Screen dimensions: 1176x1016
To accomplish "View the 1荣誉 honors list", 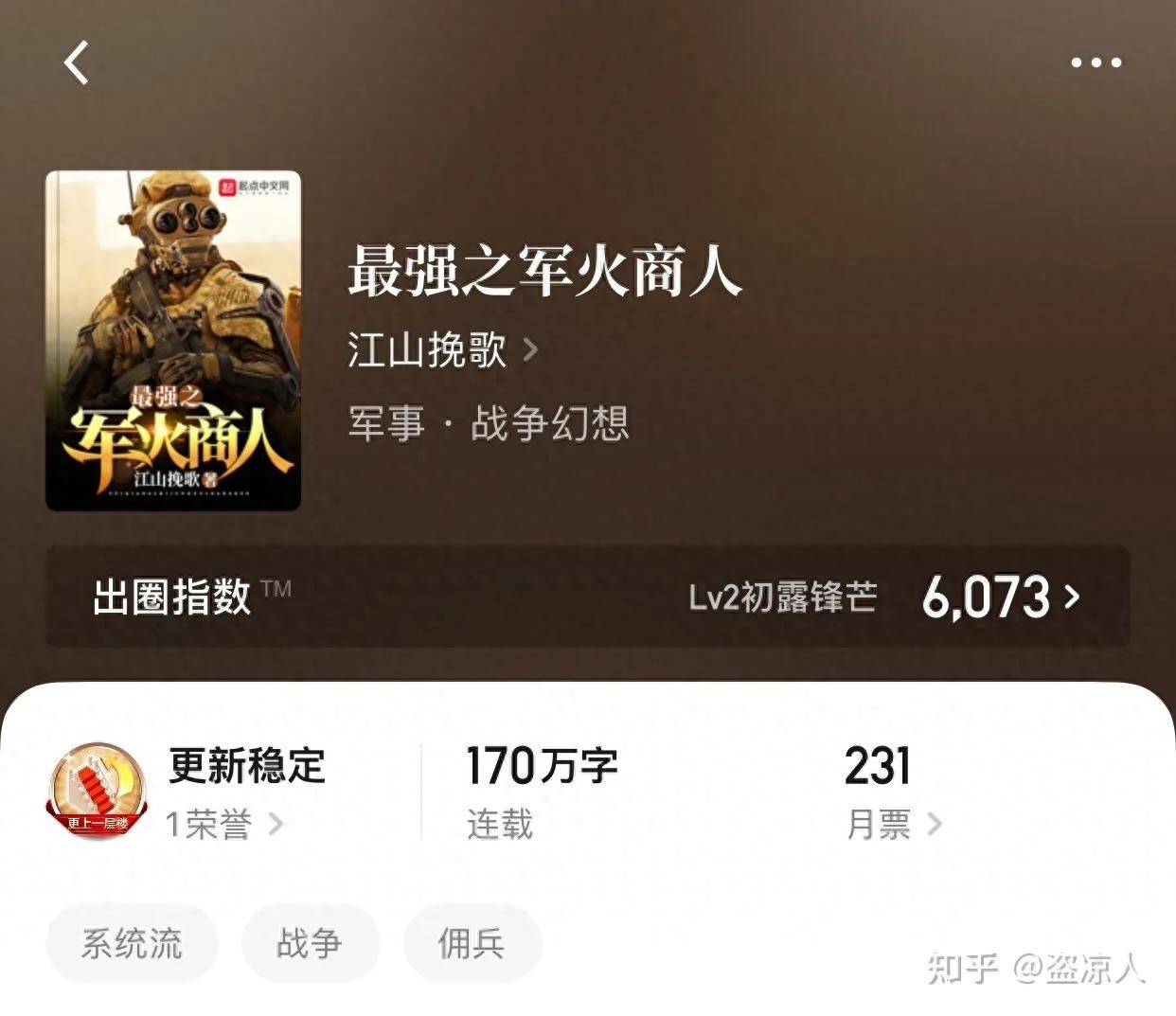I will [x=223, y=824].
